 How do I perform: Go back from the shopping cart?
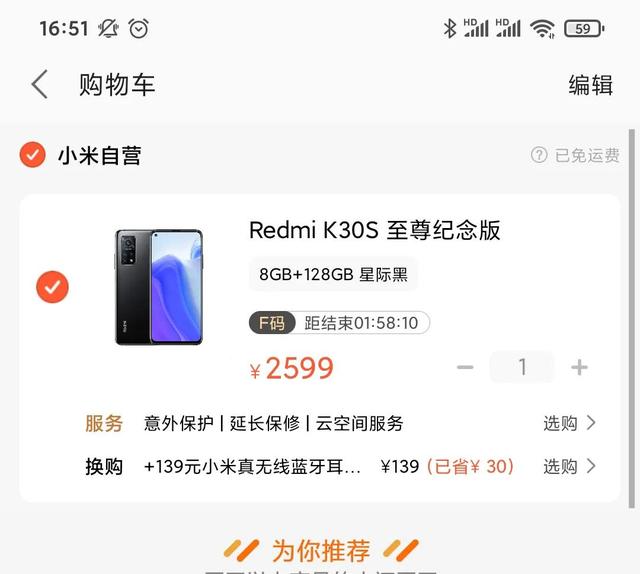click(x=40, y=85)
